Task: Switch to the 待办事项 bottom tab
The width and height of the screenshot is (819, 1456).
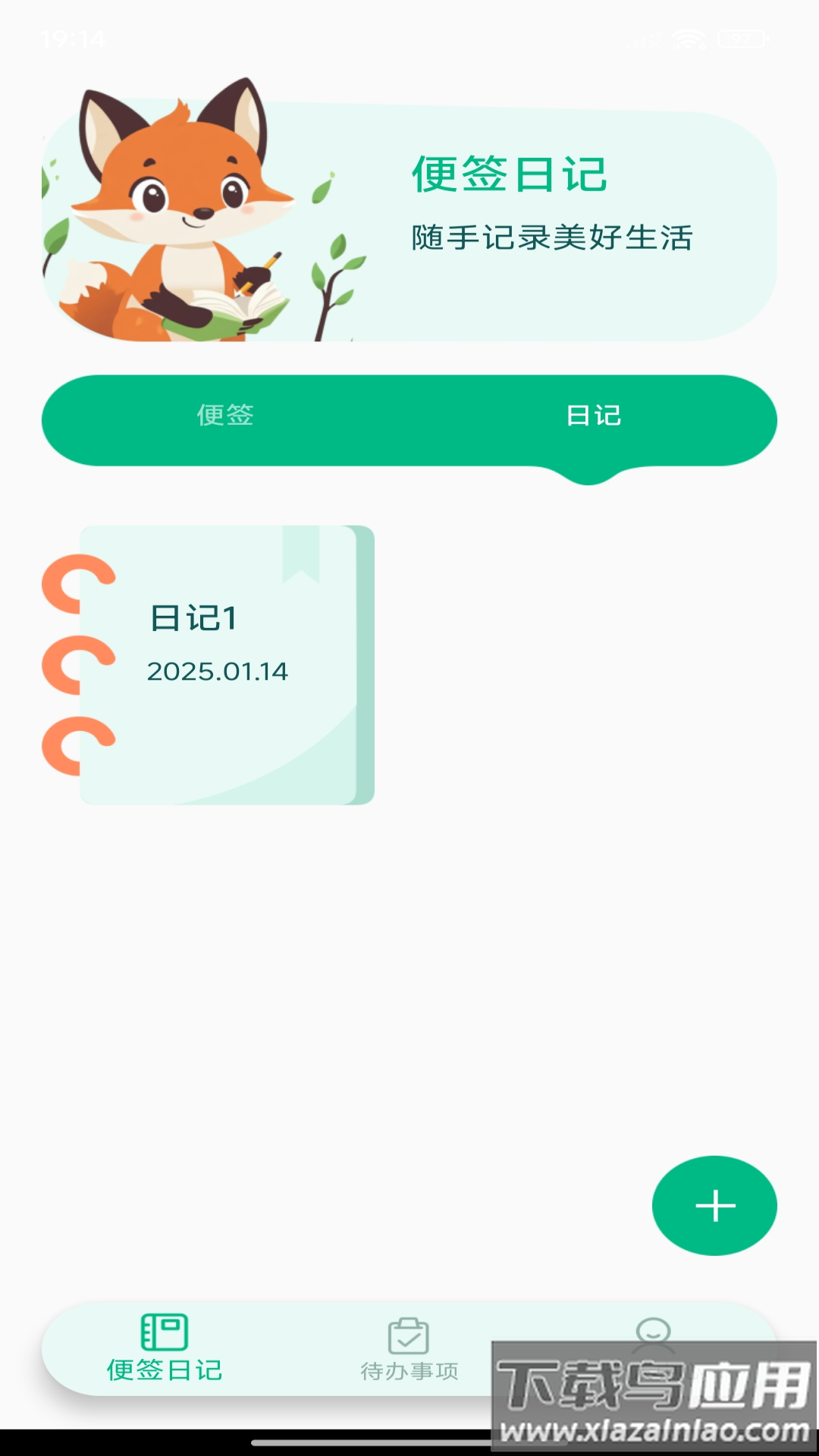Action: point(409,1350)
